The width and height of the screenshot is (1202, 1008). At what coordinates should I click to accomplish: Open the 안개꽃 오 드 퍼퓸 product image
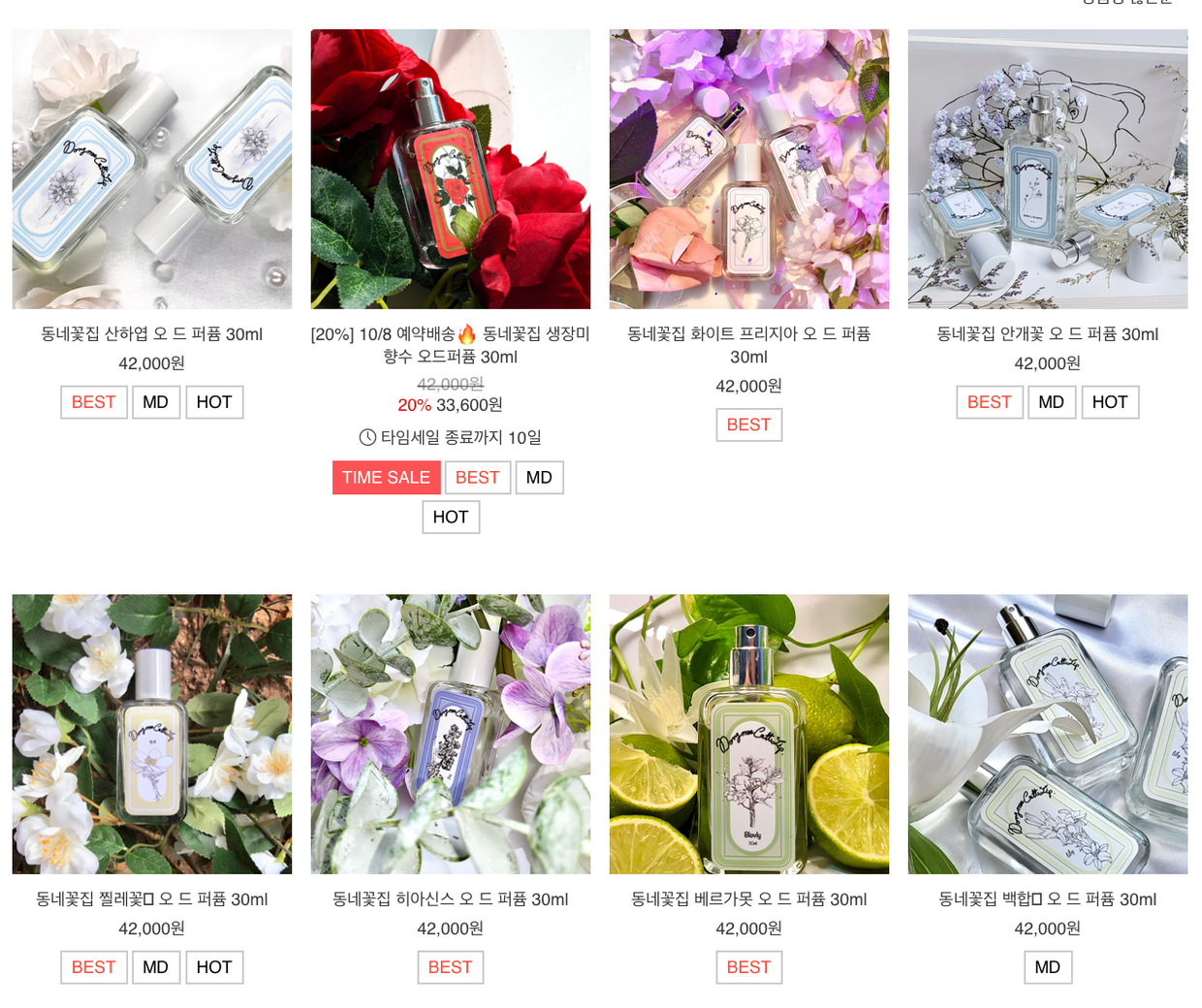point(1047,169)
